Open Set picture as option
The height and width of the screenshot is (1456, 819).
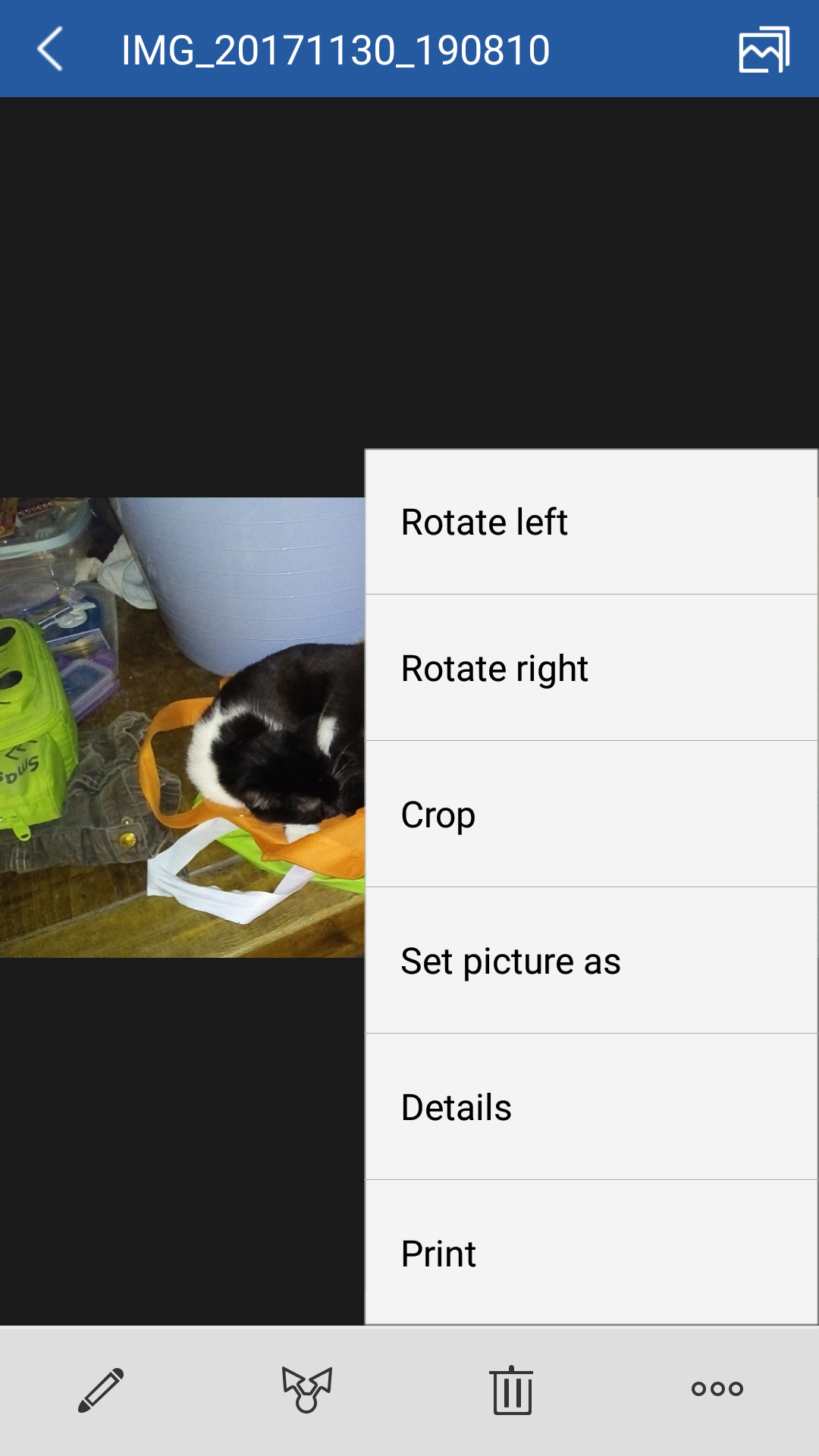tap(591, 960)
